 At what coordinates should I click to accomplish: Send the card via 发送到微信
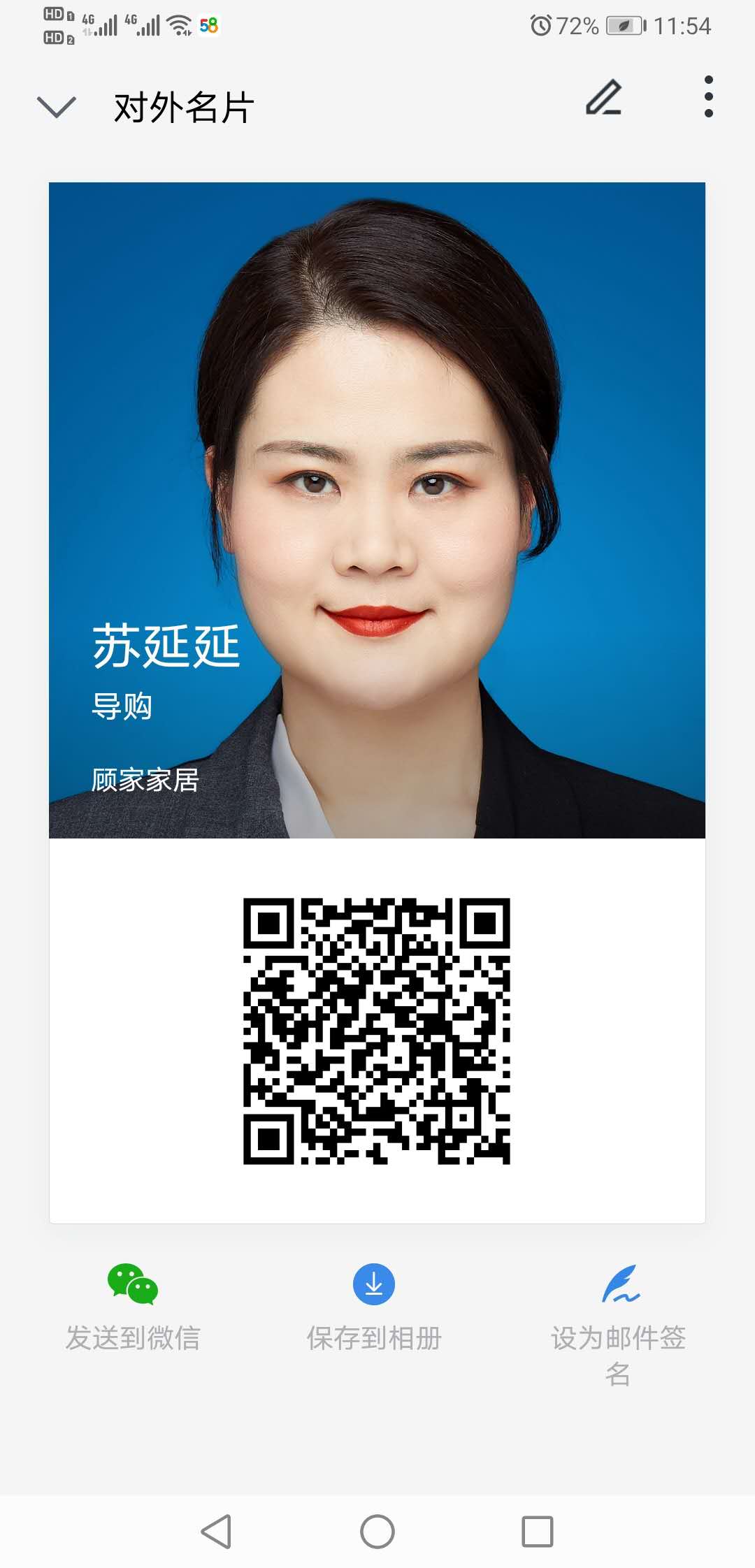[133, 1307]
